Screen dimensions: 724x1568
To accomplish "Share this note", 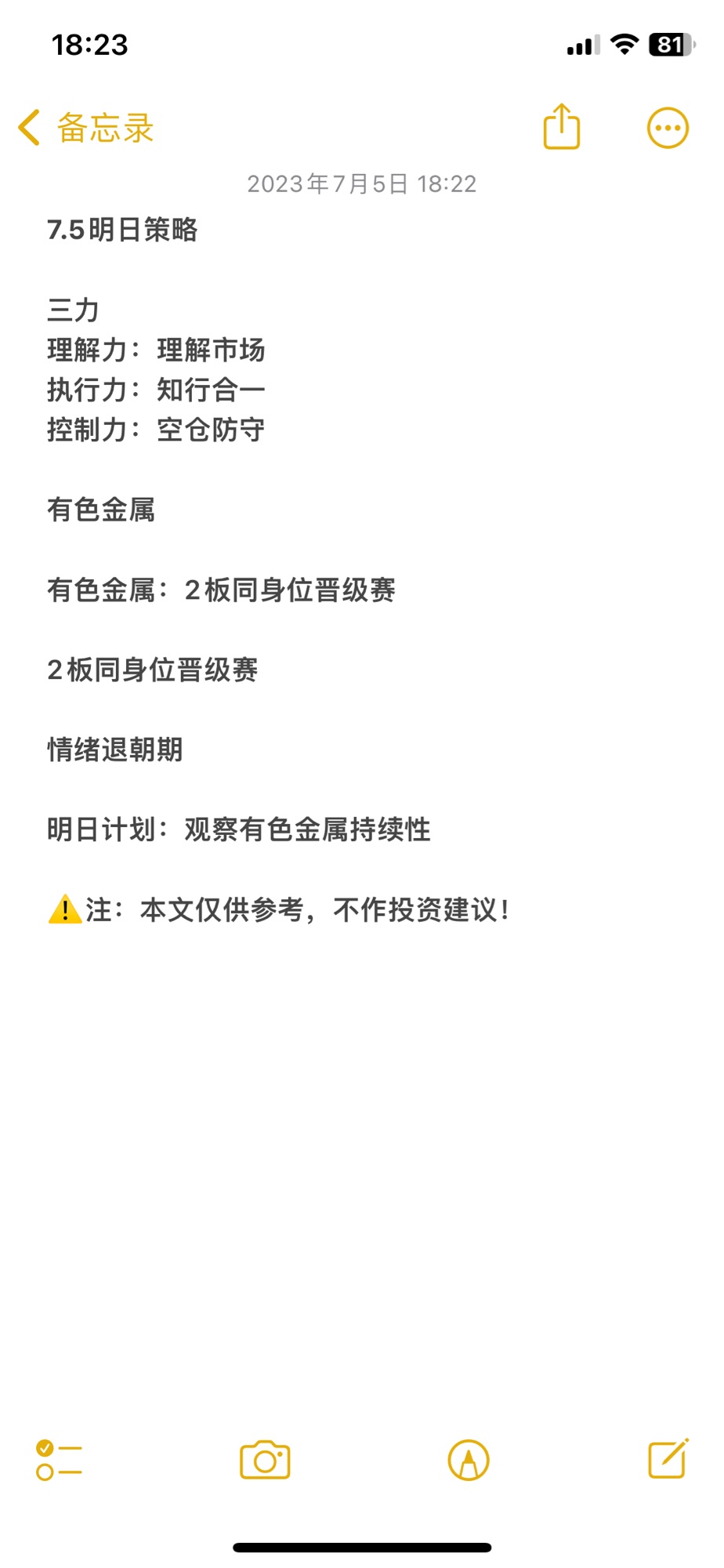I will point(562,126).
